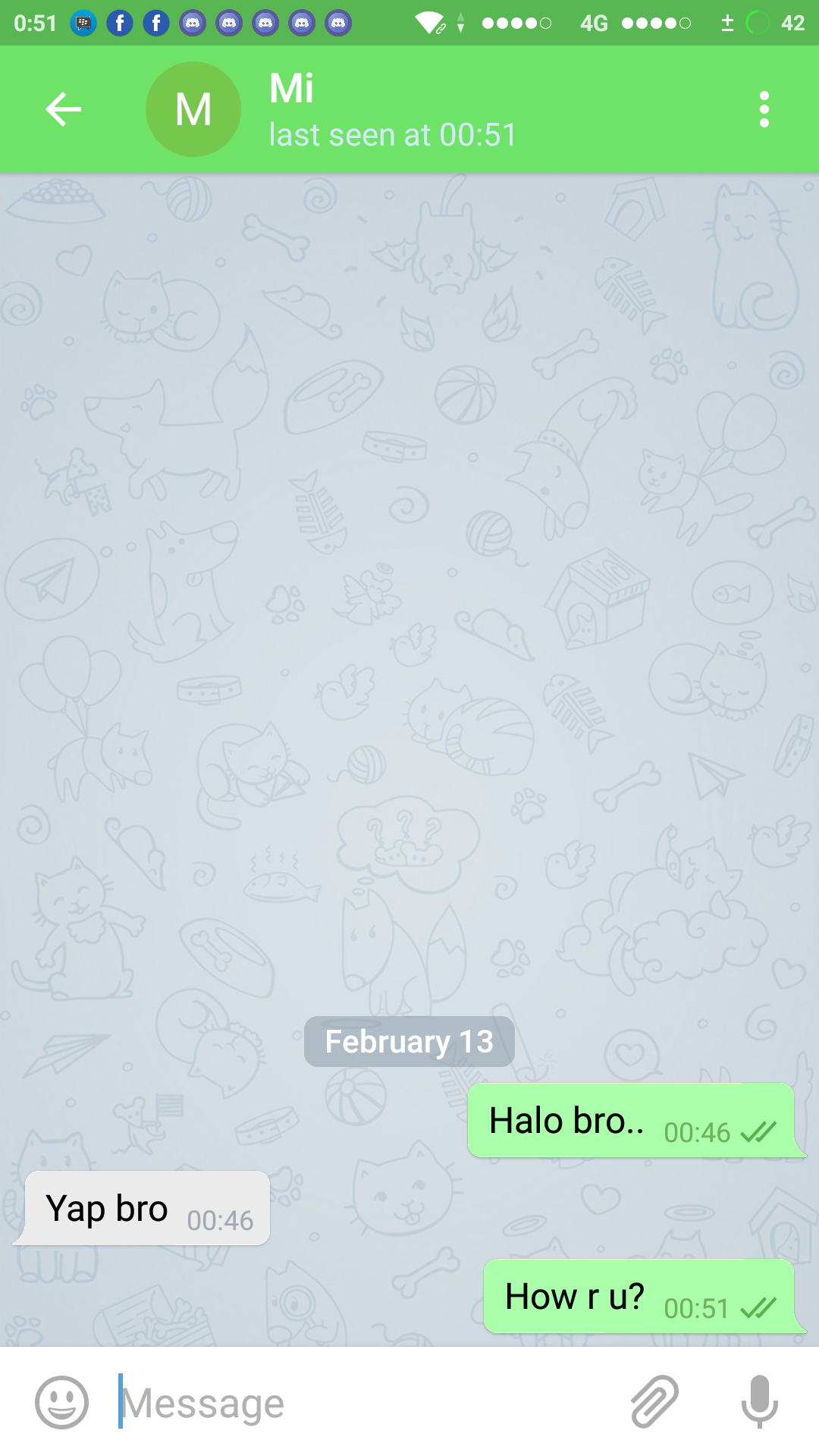Open Mi's profile from the avatar
This screenshot has height=1456, width=819.
(x=193, y=109)
